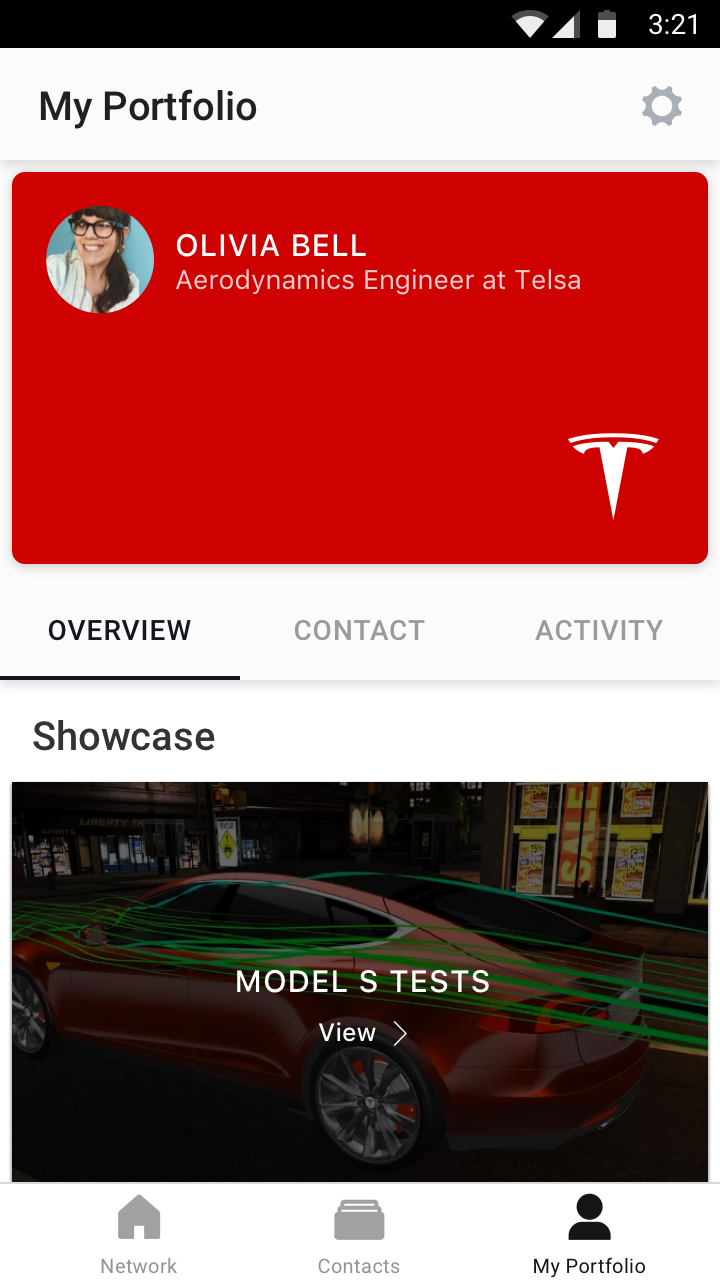This screenshot has height=1280, width=720.
Task: Select the Aerodynamics Engineer at Telsa subtitle
Action: [x=378, y=281]
